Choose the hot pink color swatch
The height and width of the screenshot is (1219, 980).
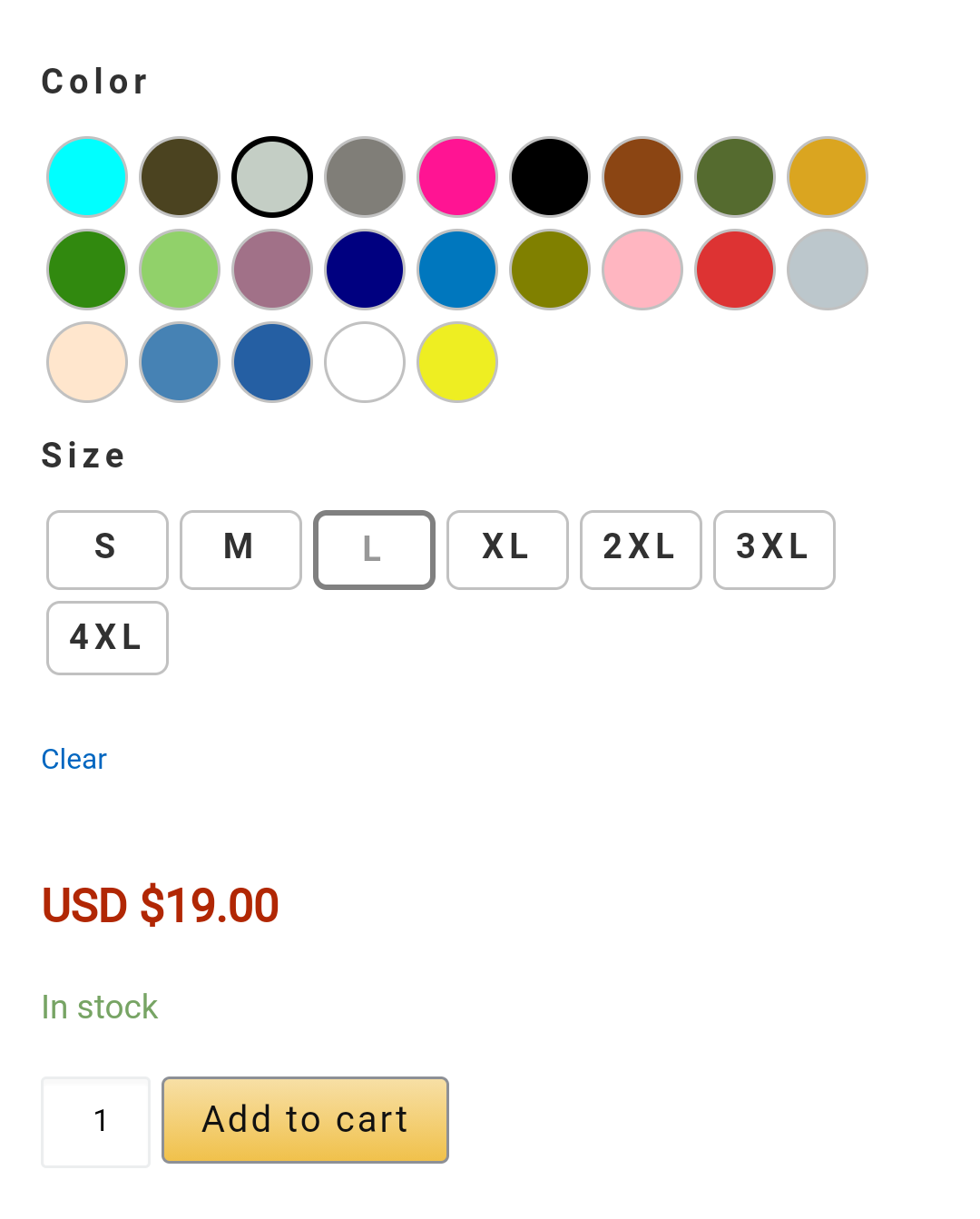point(457,177)
